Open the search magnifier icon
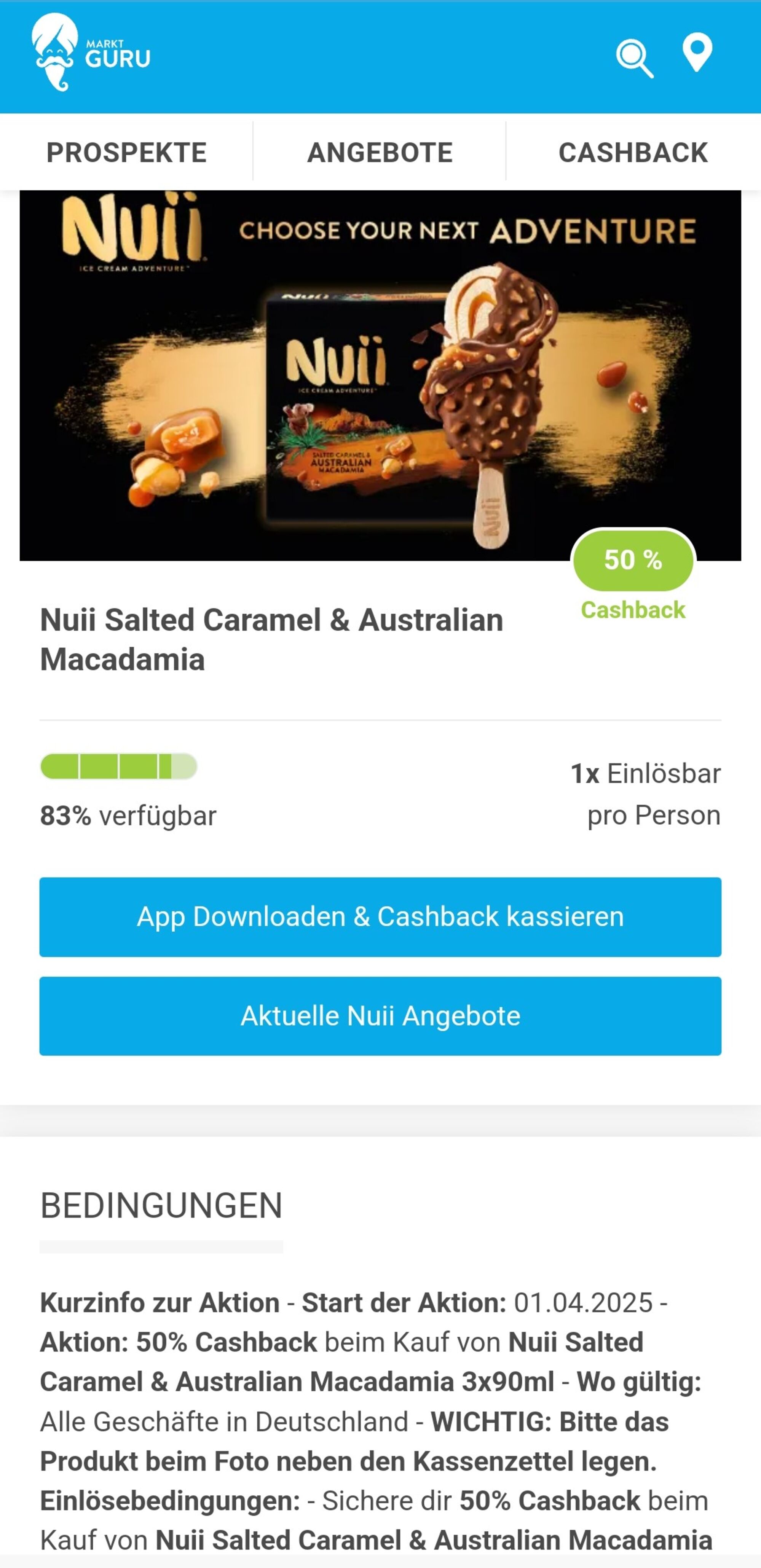 click(x=634, y=59)
